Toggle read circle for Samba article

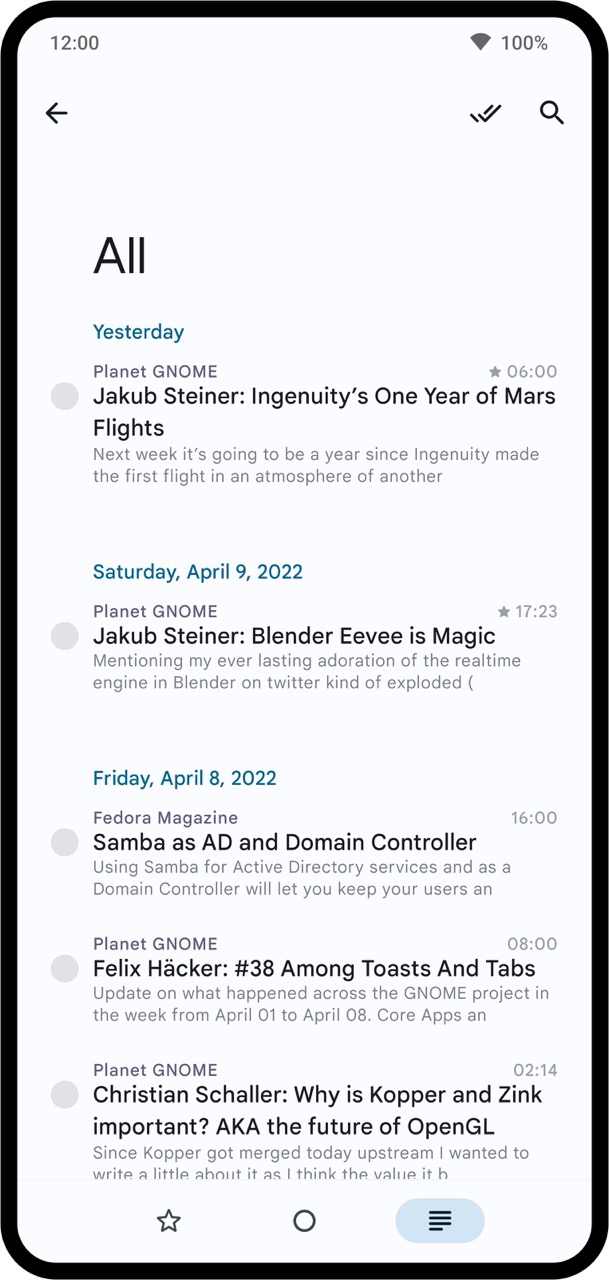(x=65, y=842)
